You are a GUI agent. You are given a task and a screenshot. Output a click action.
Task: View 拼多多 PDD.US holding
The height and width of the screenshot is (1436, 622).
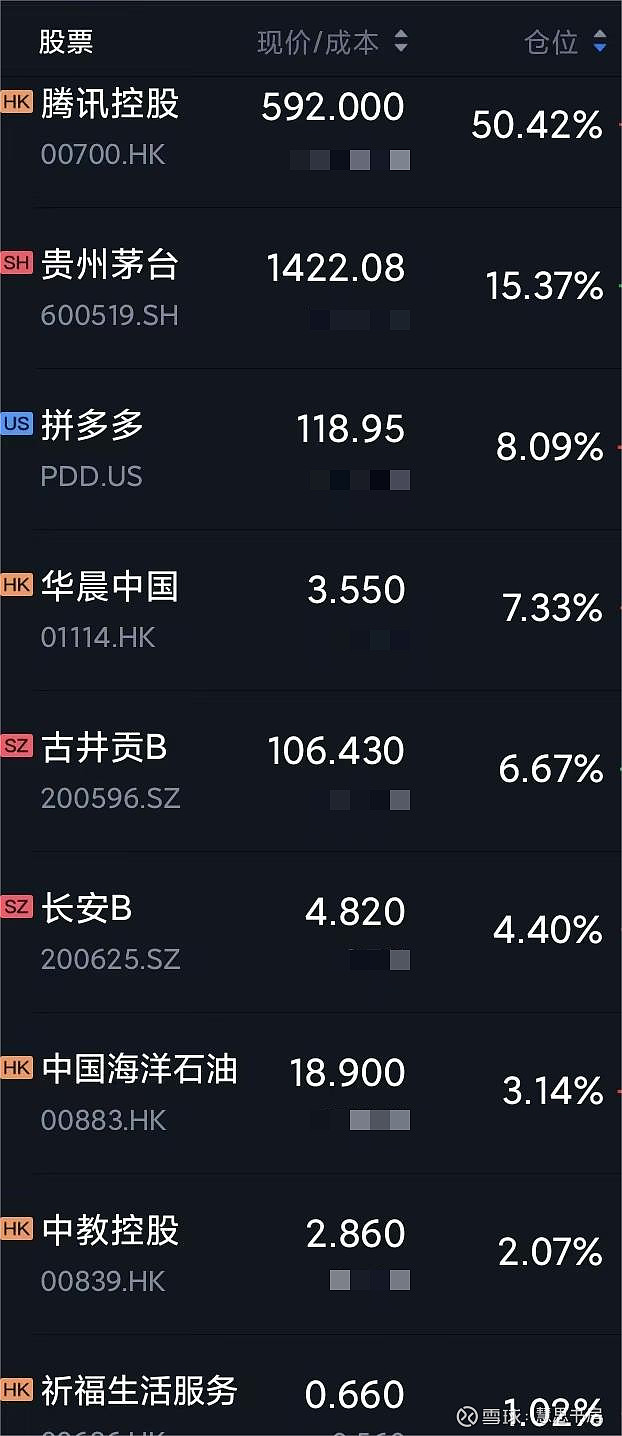93,427
